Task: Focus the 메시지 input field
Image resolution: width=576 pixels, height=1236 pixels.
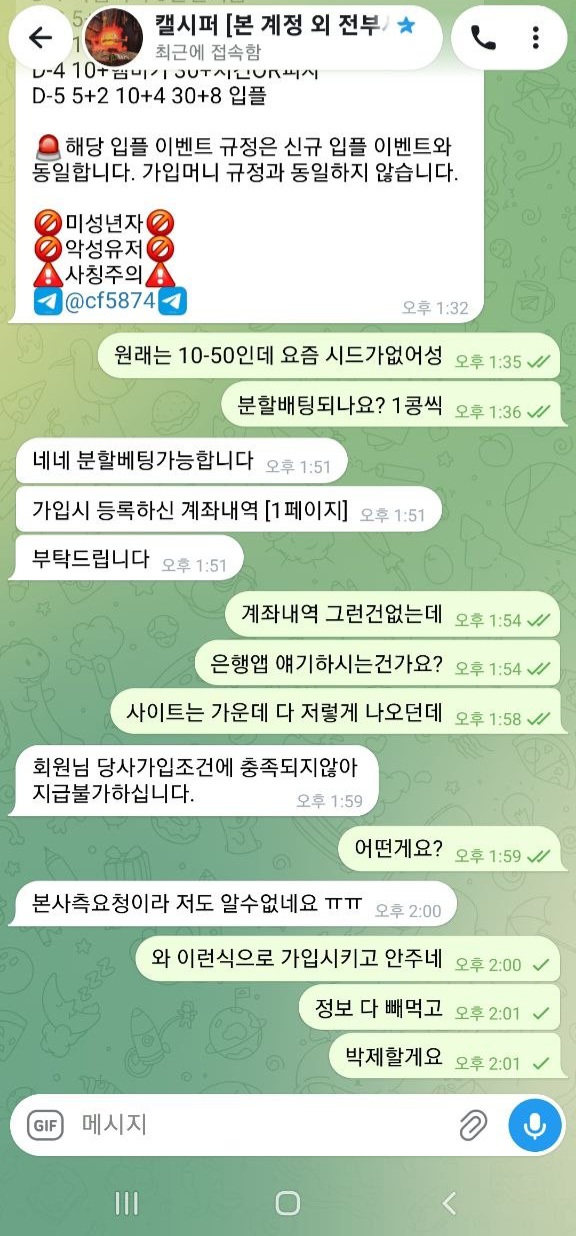Action: coord(260,1124)
